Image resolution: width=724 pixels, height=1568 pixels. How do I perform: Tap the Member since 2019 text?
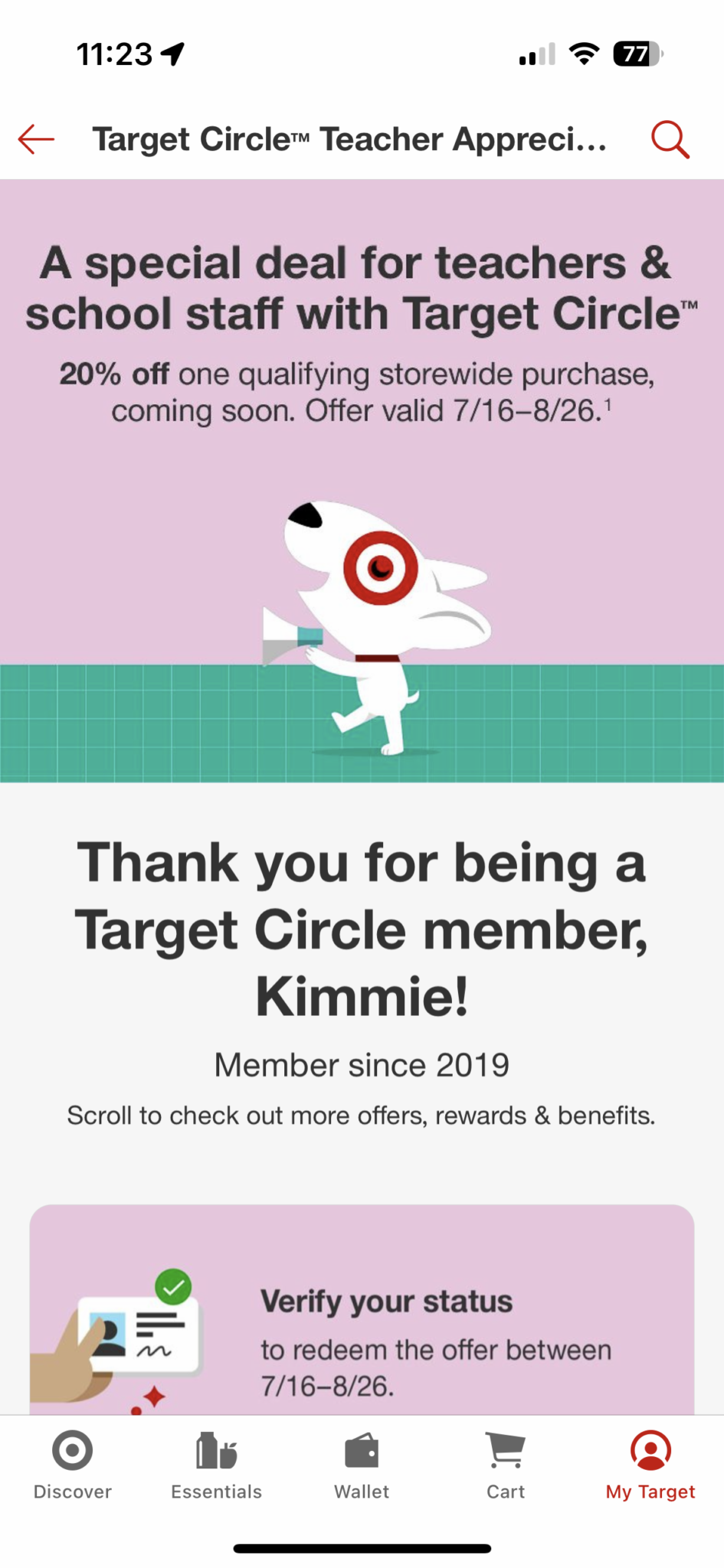point(362,1064)
